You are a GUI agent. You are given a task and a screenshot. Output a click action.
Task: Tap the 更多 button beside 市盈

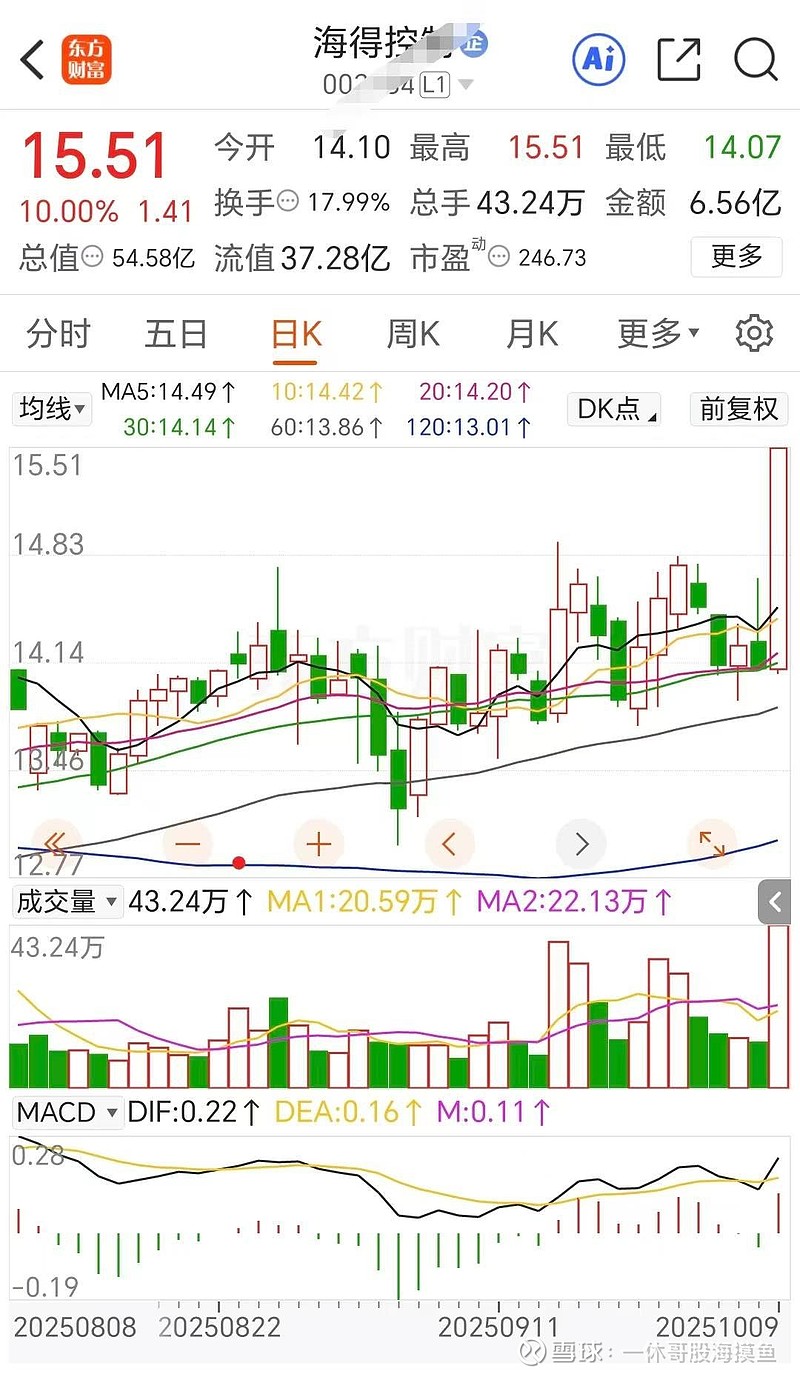tap(736, 257)
